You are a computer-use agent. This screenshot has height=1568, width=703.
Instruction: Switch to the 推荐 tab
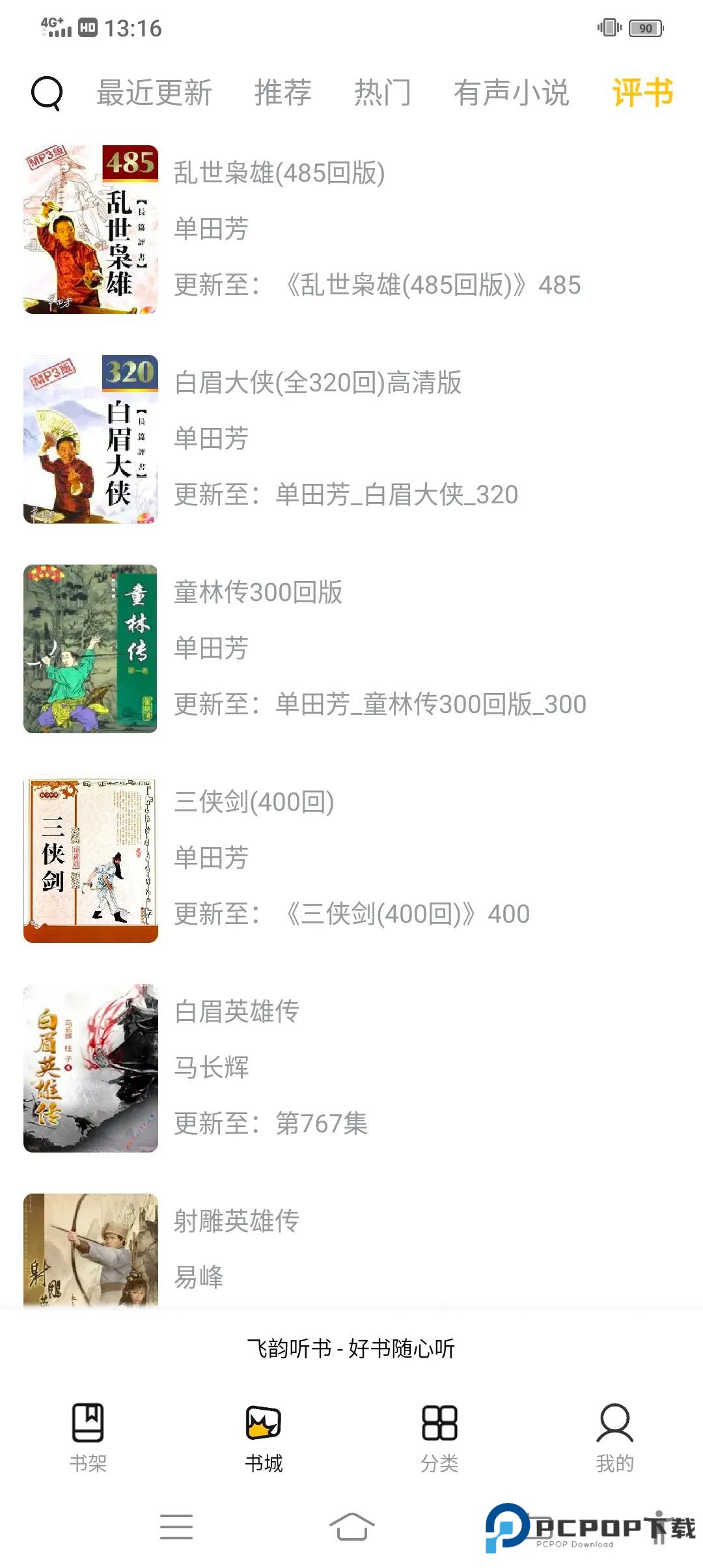[283, 93]
